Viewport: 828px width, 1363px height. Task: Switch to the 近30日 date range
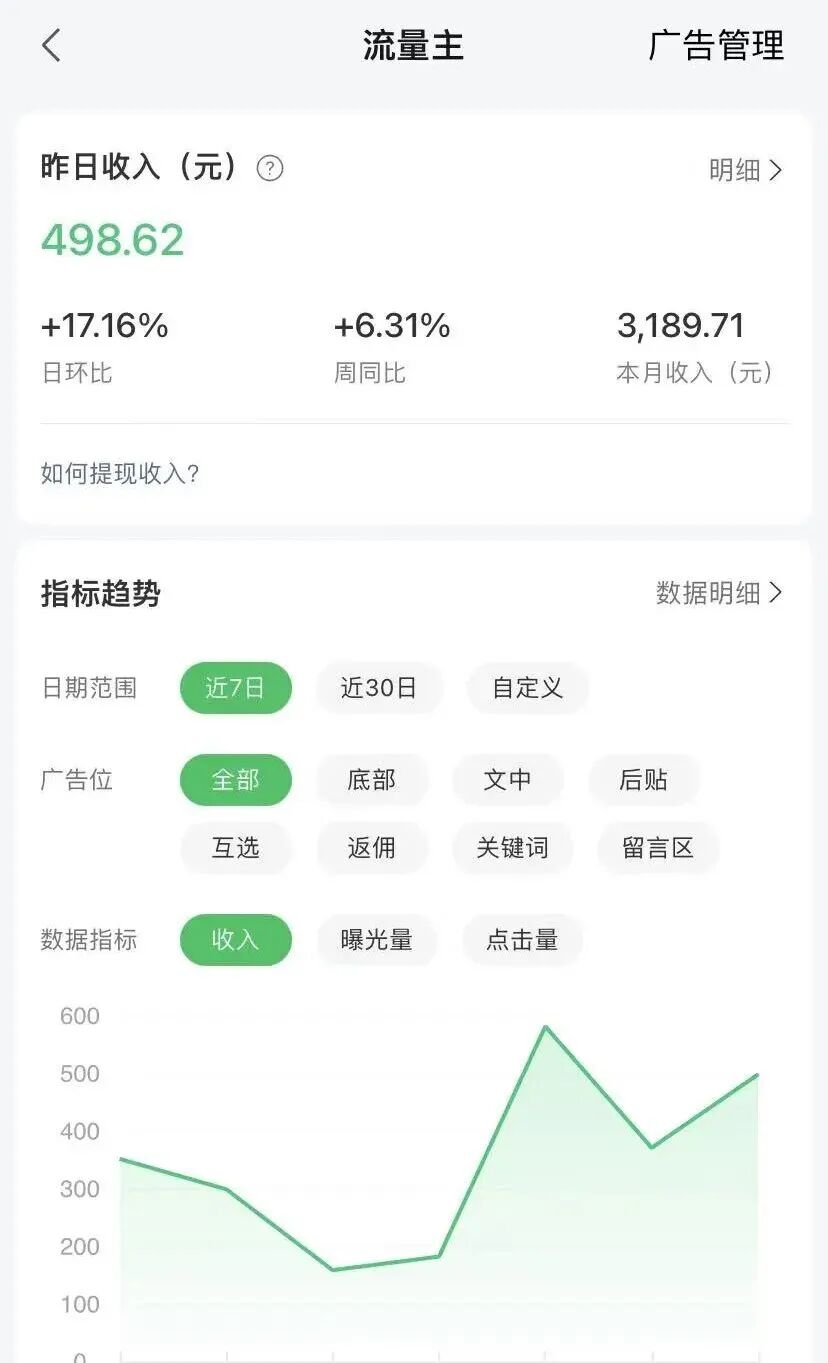[x=379, y=688]
